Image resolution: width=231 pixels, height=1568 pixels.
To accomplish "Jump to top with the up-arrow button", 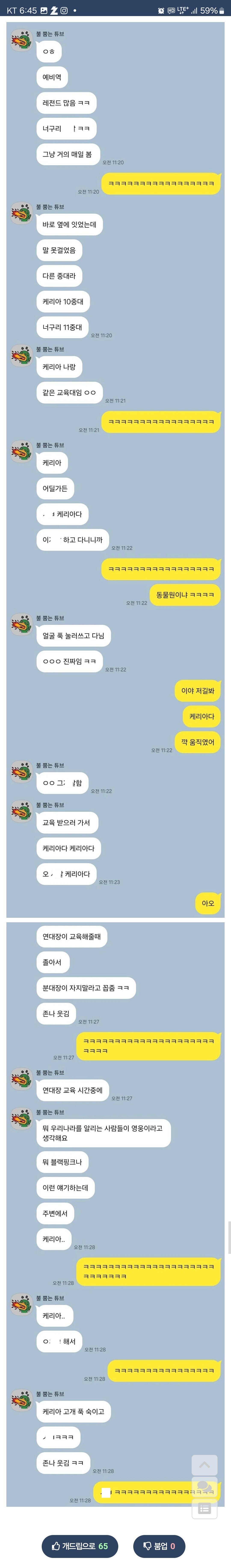I will coord(204,1465).
